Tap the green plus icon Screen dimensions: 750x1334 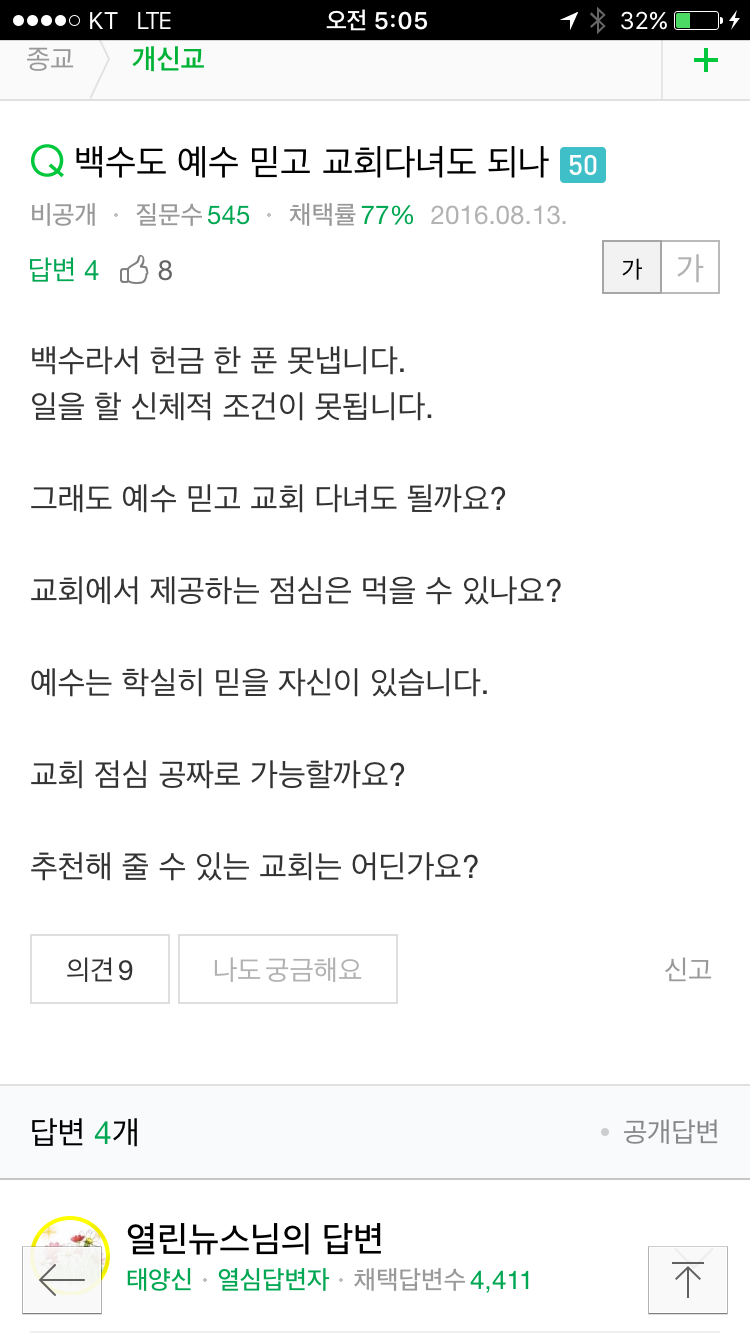point(706,61)
